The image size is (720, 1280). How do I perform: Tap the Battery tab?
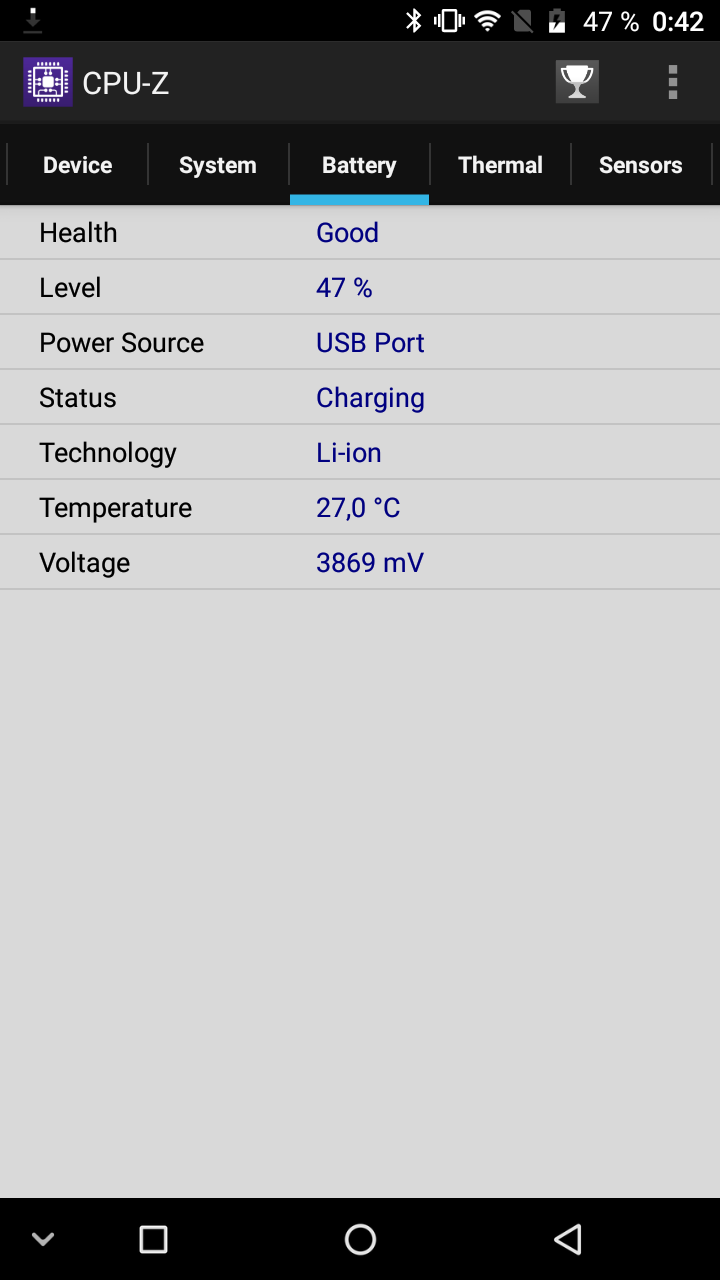click(359, 165)
